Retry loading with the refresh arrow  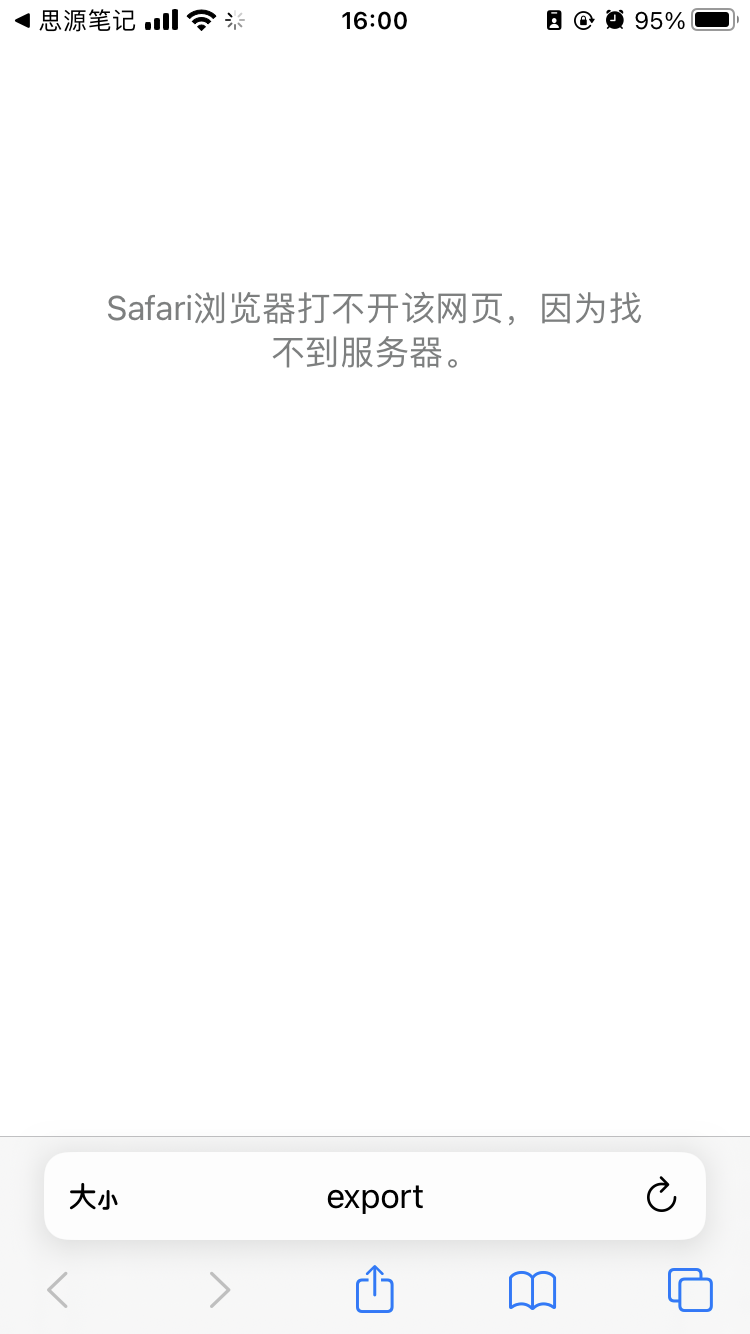[661, 1196]
